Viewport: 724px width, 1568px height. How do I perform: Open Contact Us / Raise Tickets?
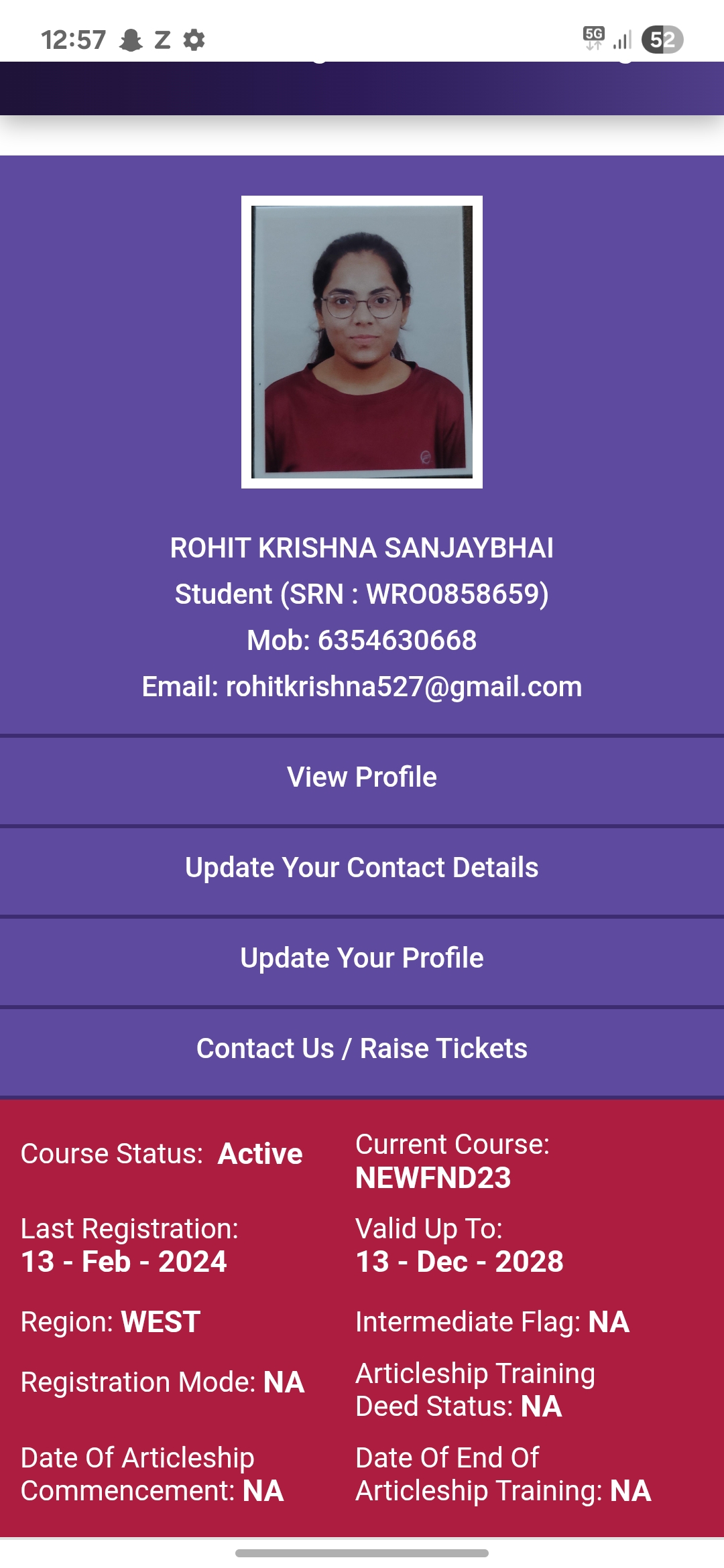[362, 1049]
